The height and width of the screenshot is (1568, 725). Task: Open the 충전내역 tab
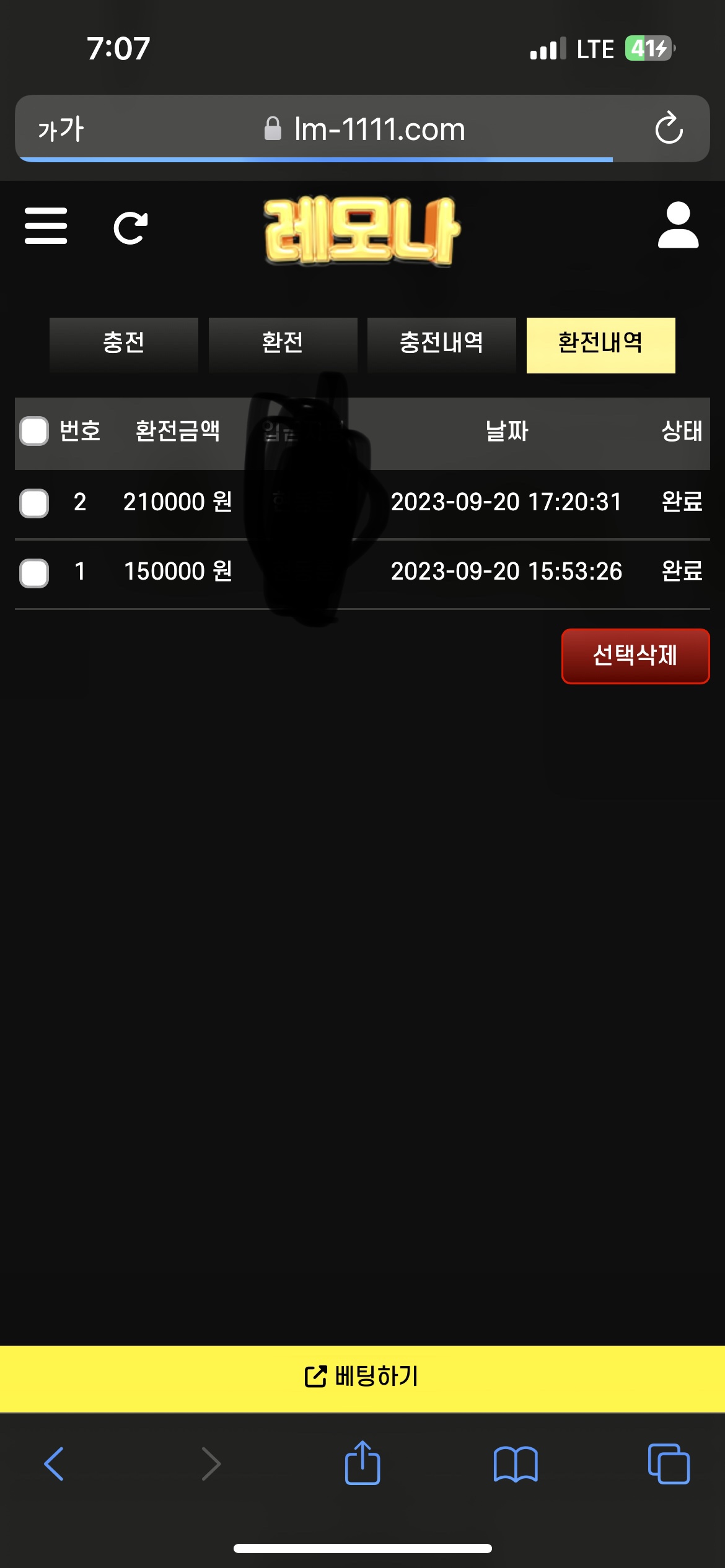click(441, 344)
